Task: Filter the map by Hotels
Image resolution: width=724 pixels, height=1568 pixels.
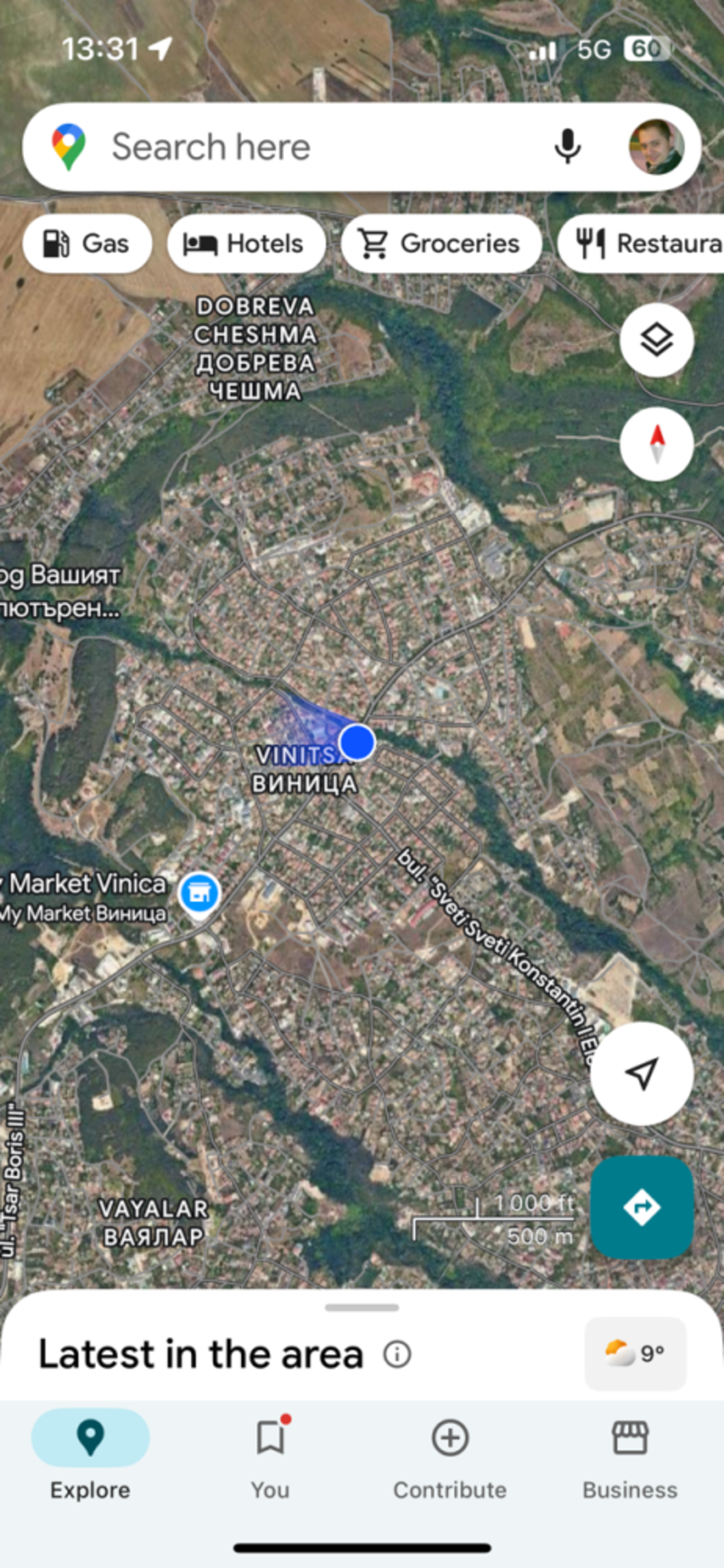Action: [245, 244]
